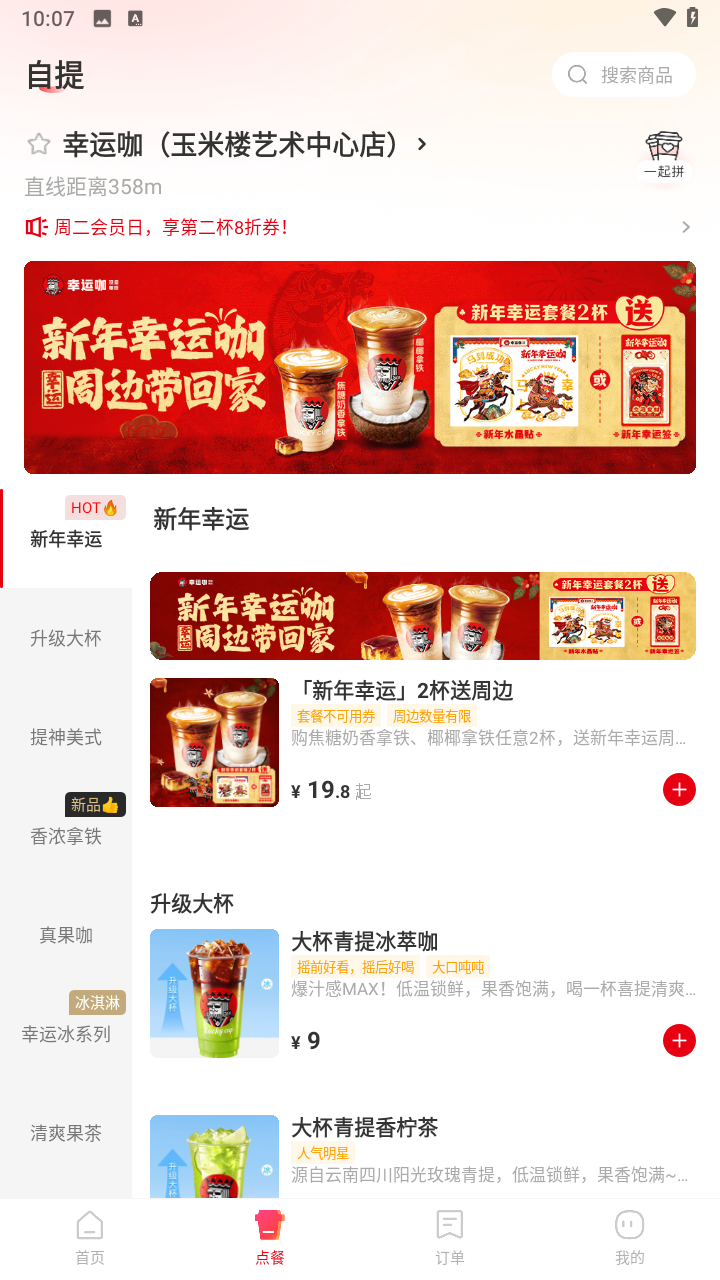Screen dimensions: 720x1280
Task: Select the 升级大杯 category
Action: tap(66, 637)
